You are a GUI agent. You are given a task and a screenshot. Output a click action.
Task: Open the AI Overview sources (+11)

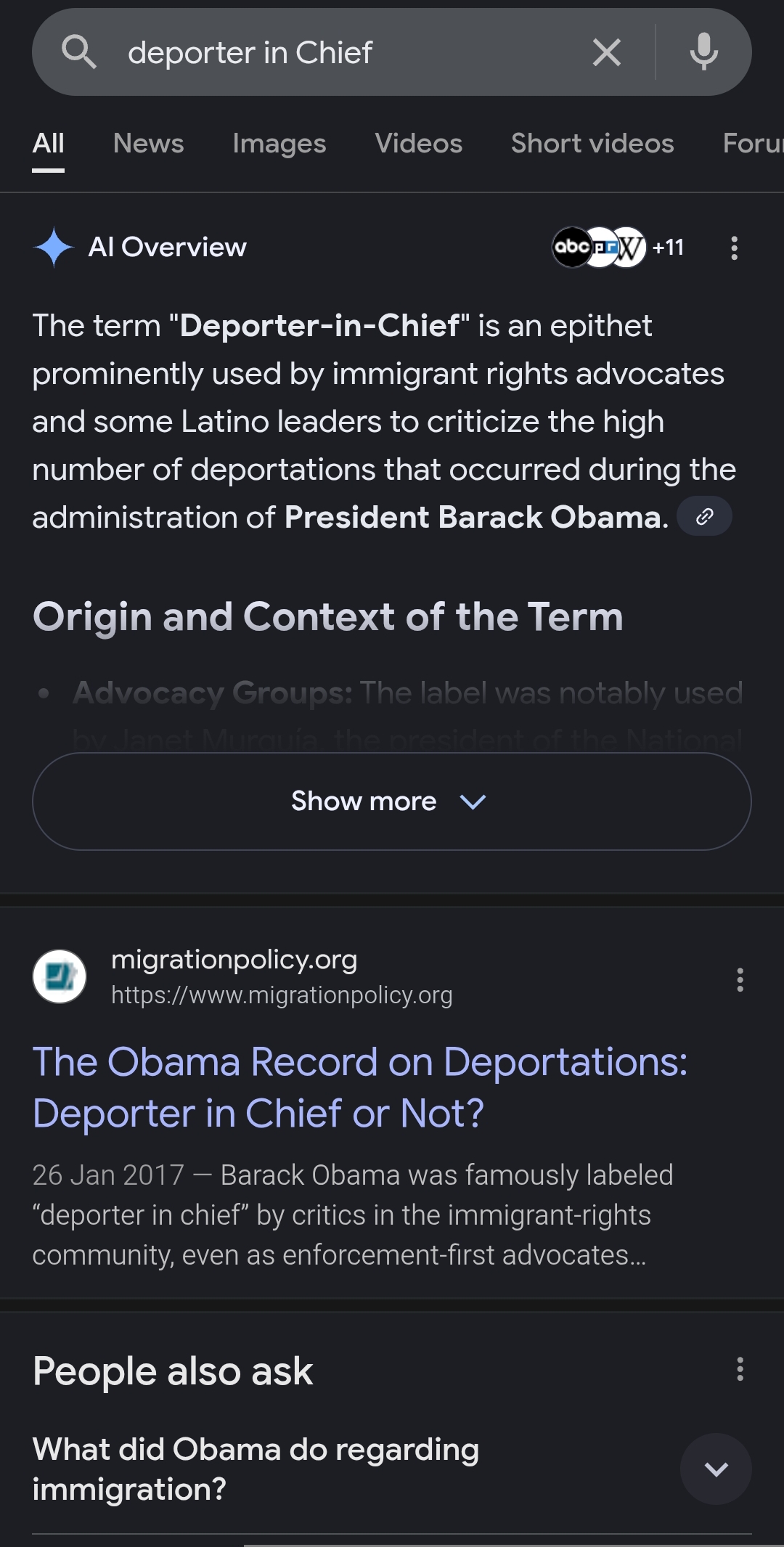[x=618, y=248]
